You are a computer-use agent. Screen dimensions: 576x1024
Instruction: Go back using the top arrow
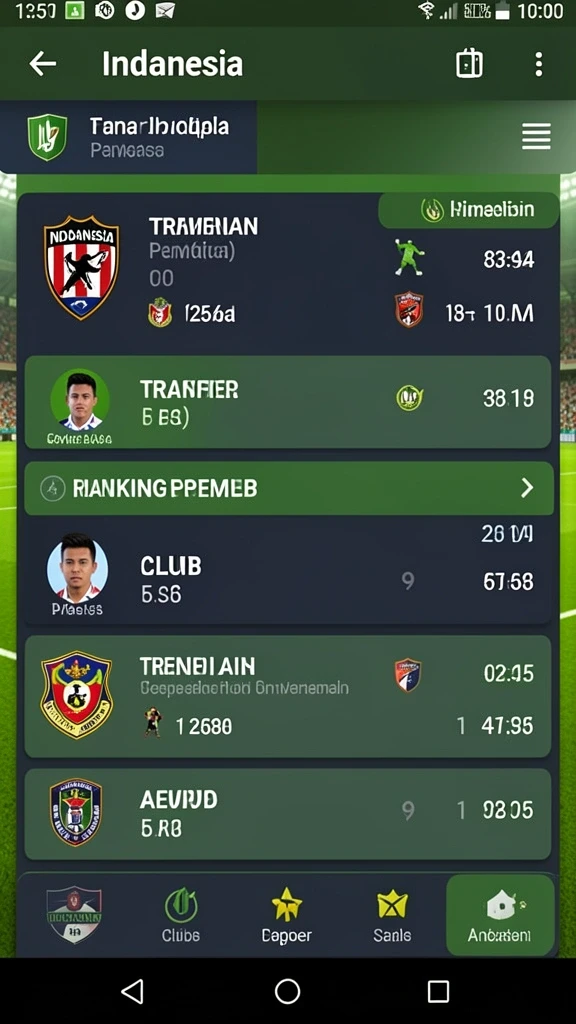[43, 64]
